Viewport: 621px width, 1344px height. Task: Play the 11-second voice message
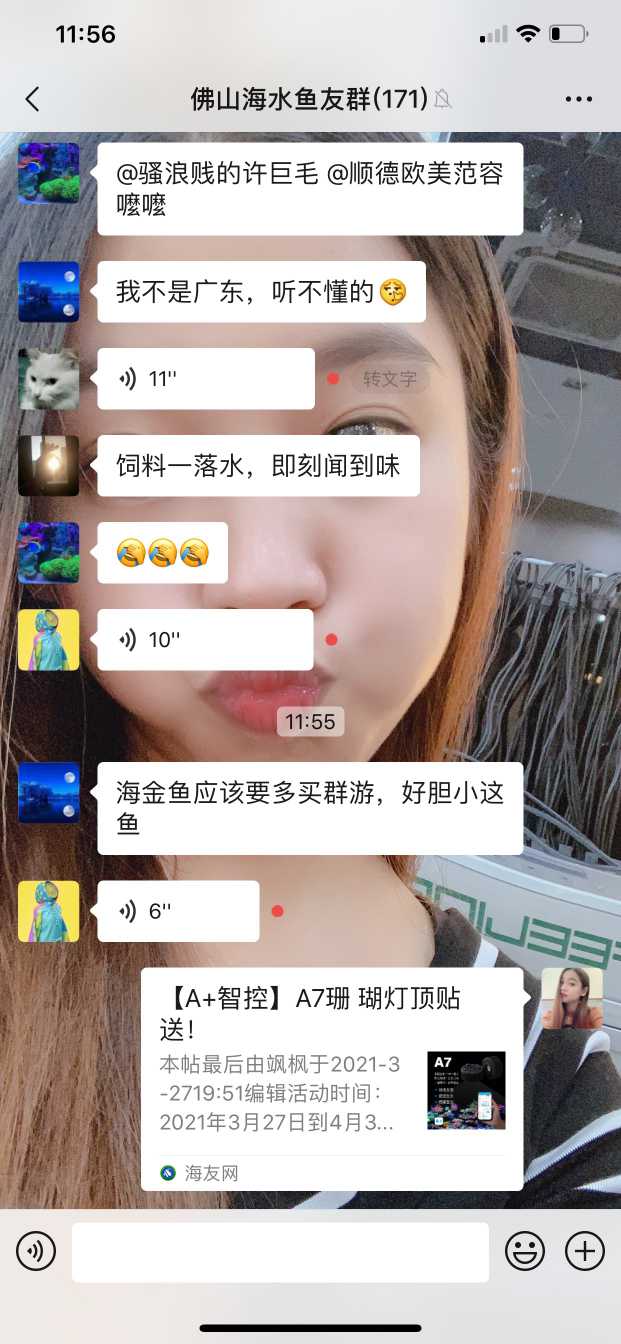[205, 379]
